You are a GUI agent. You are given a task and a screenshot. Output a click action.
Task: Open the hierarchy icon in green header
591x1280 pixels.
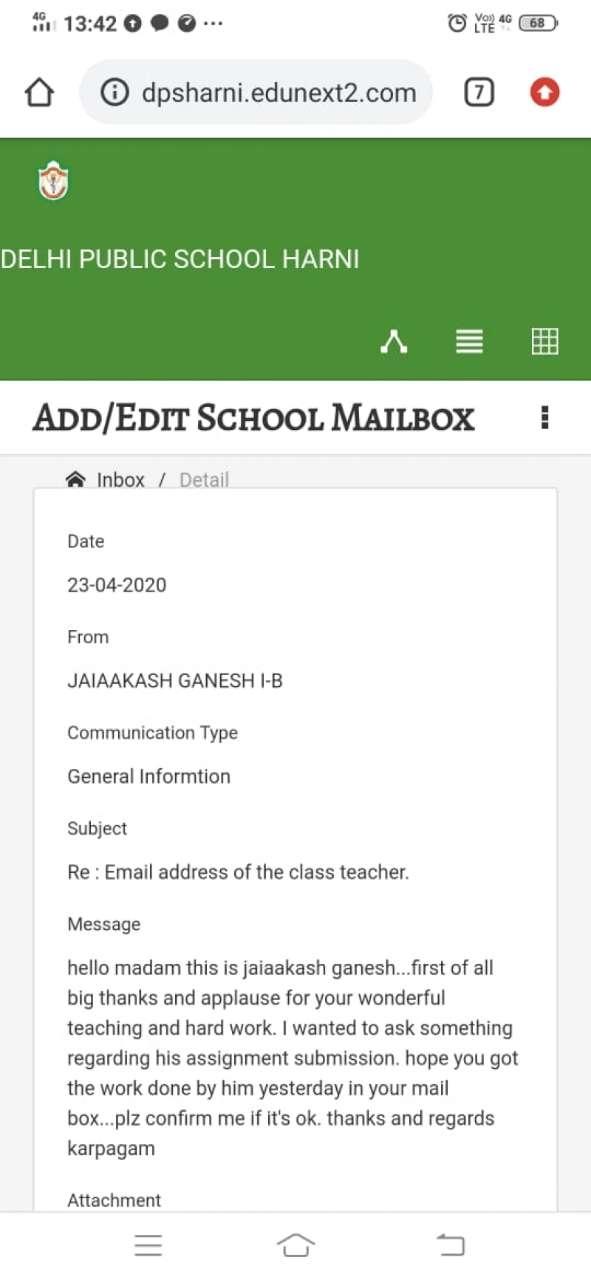394,342
